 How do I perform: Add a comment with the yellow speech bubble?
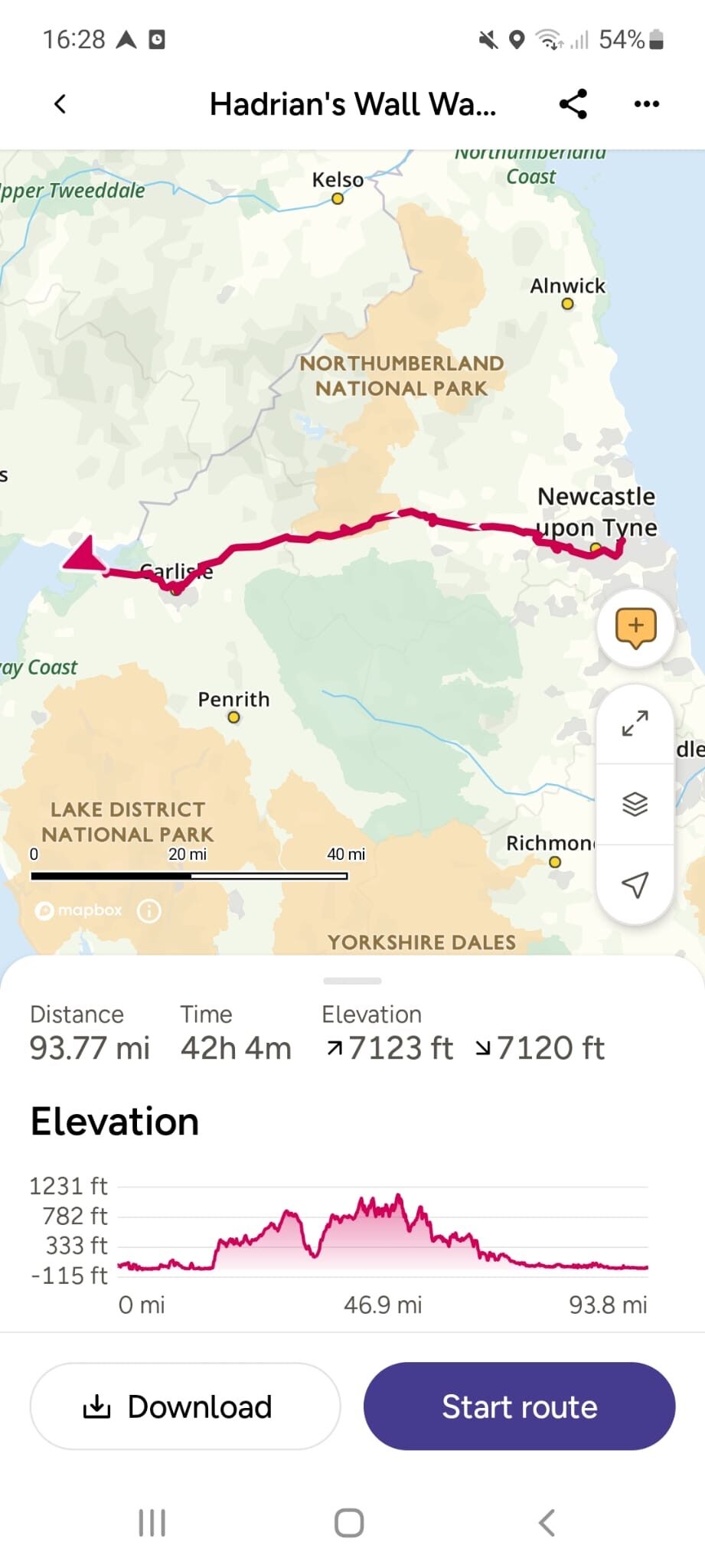(x=635, y=628)
